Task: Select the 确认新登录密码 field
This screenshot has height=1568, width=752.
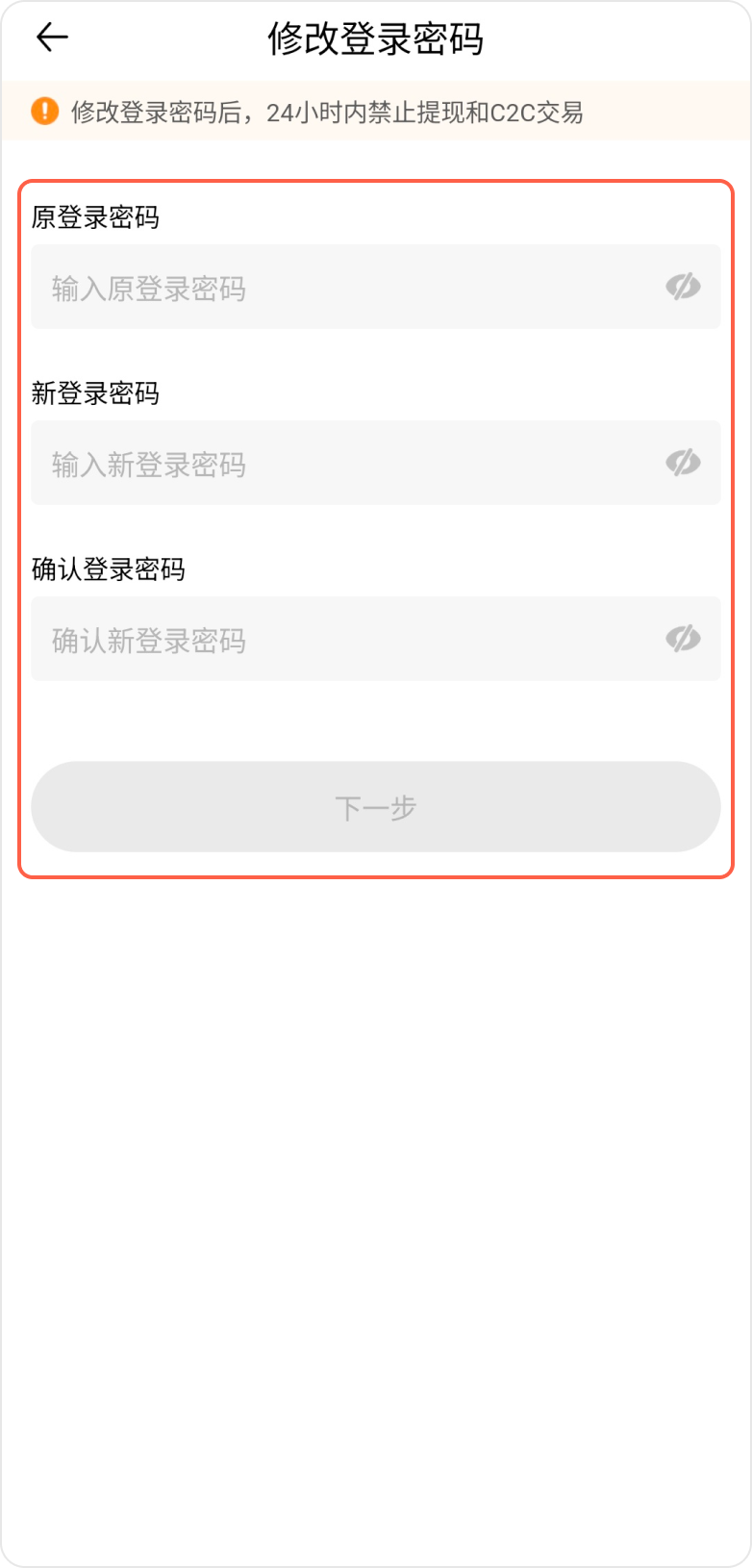Action: coord(346,640)
